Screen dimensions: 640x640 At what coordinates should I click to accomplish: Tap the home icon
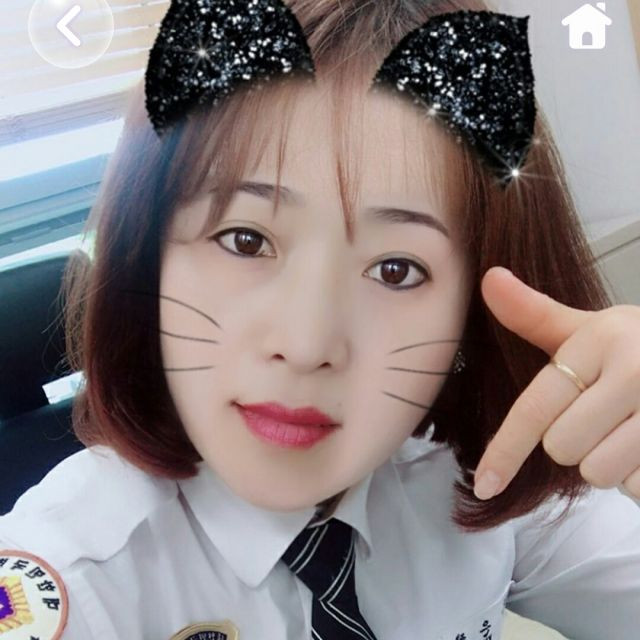(x=586, y=26)
